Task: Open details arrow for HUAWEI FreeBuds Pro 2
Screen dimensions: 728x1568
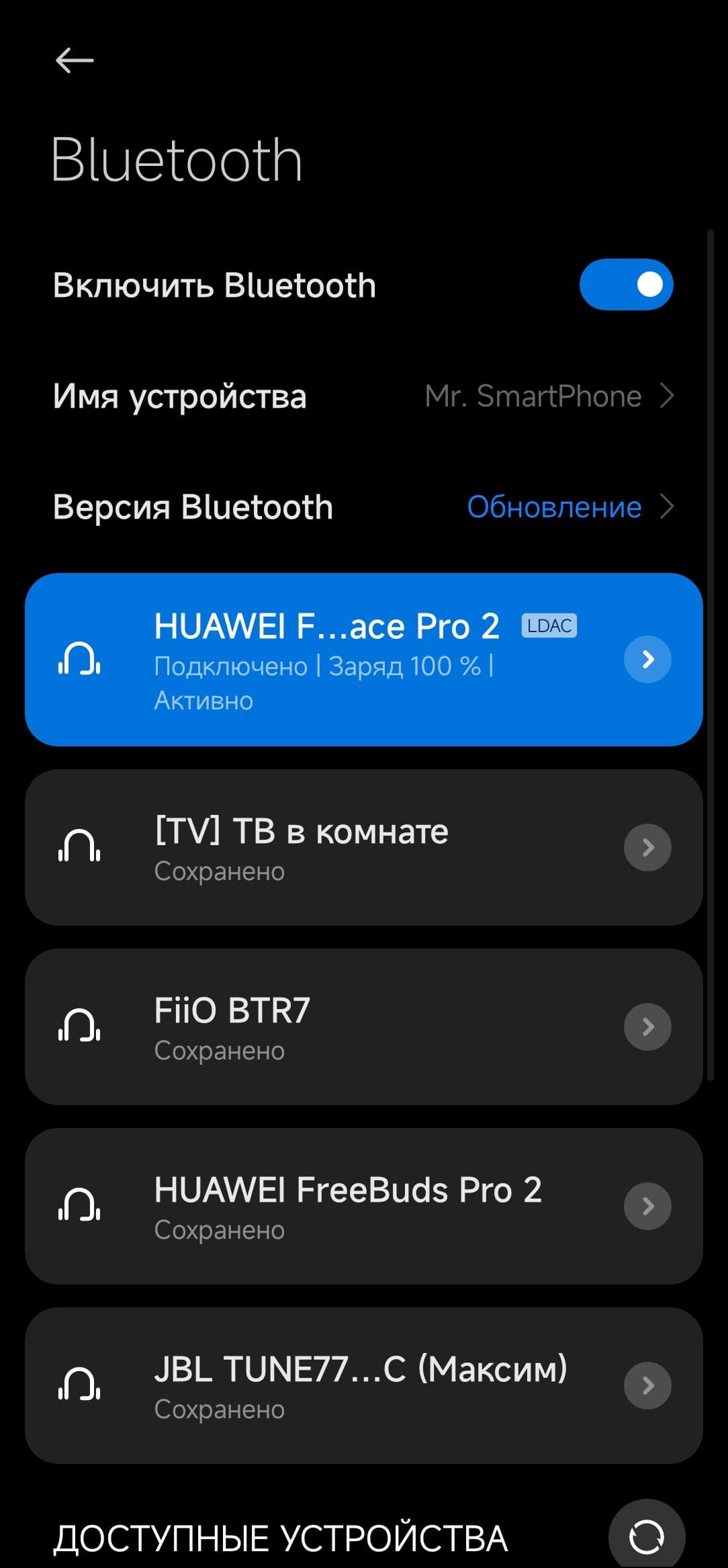Action: pos(647,1207)
